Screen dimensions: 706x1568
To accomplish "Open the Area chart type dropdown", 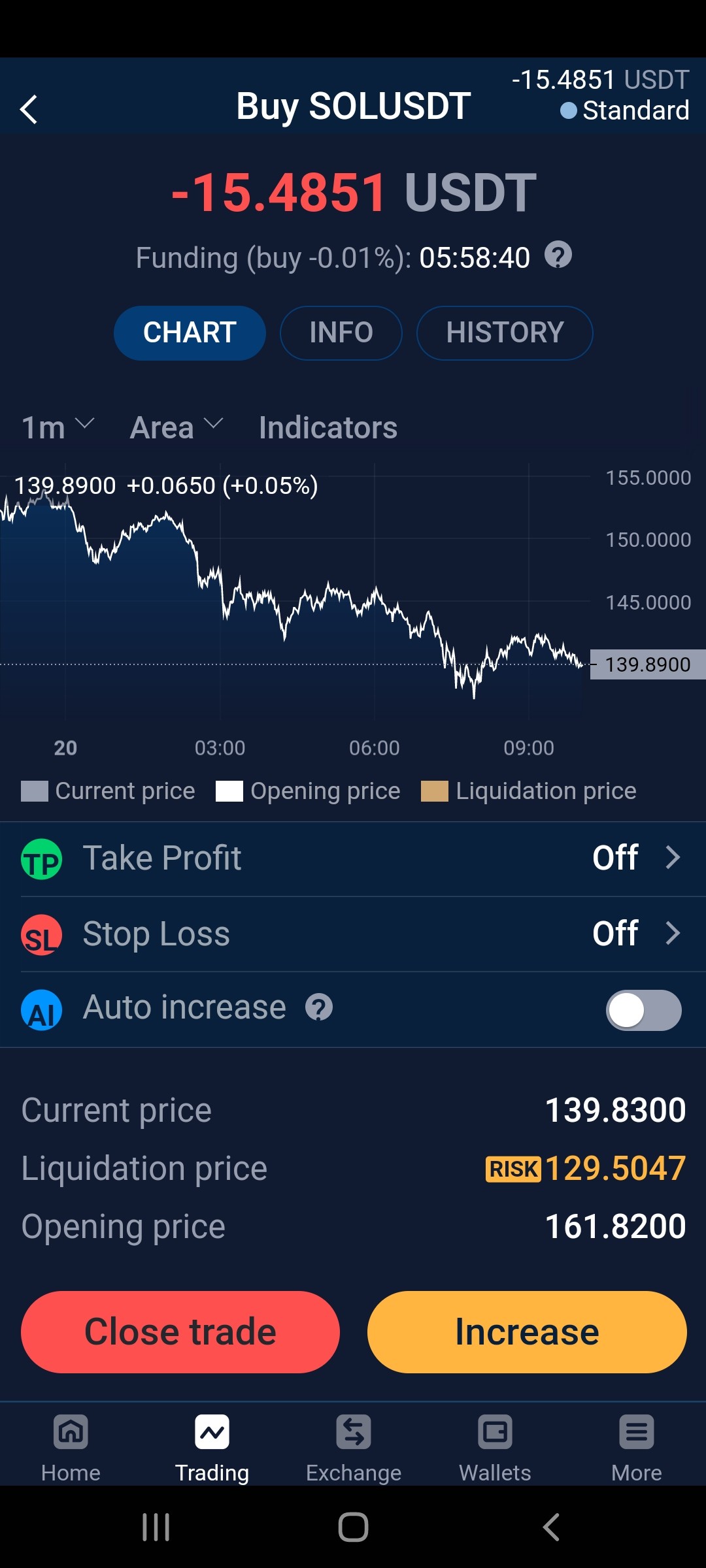I will [x=176, y=427].
